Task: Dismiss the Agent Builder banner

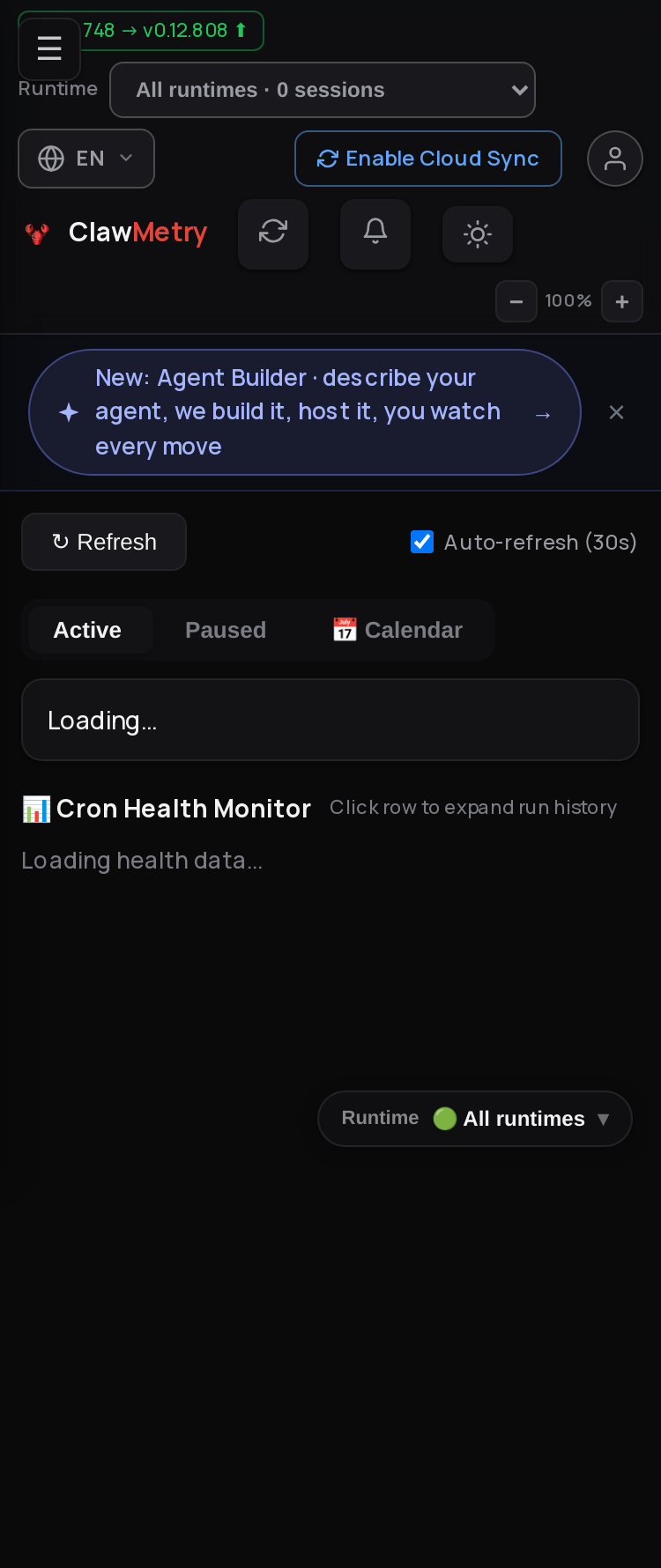Action: coord(617,412)
